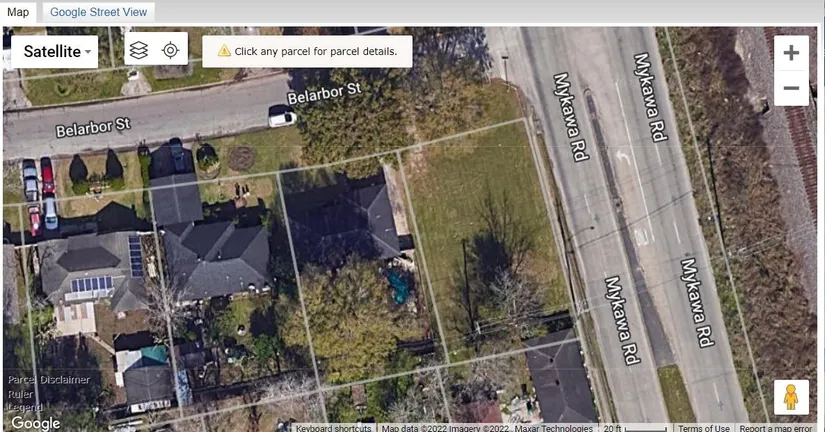This screenshot has height=432, width=825.
Task: Tap the Street View pegman icon
Action: pos(791,397)
